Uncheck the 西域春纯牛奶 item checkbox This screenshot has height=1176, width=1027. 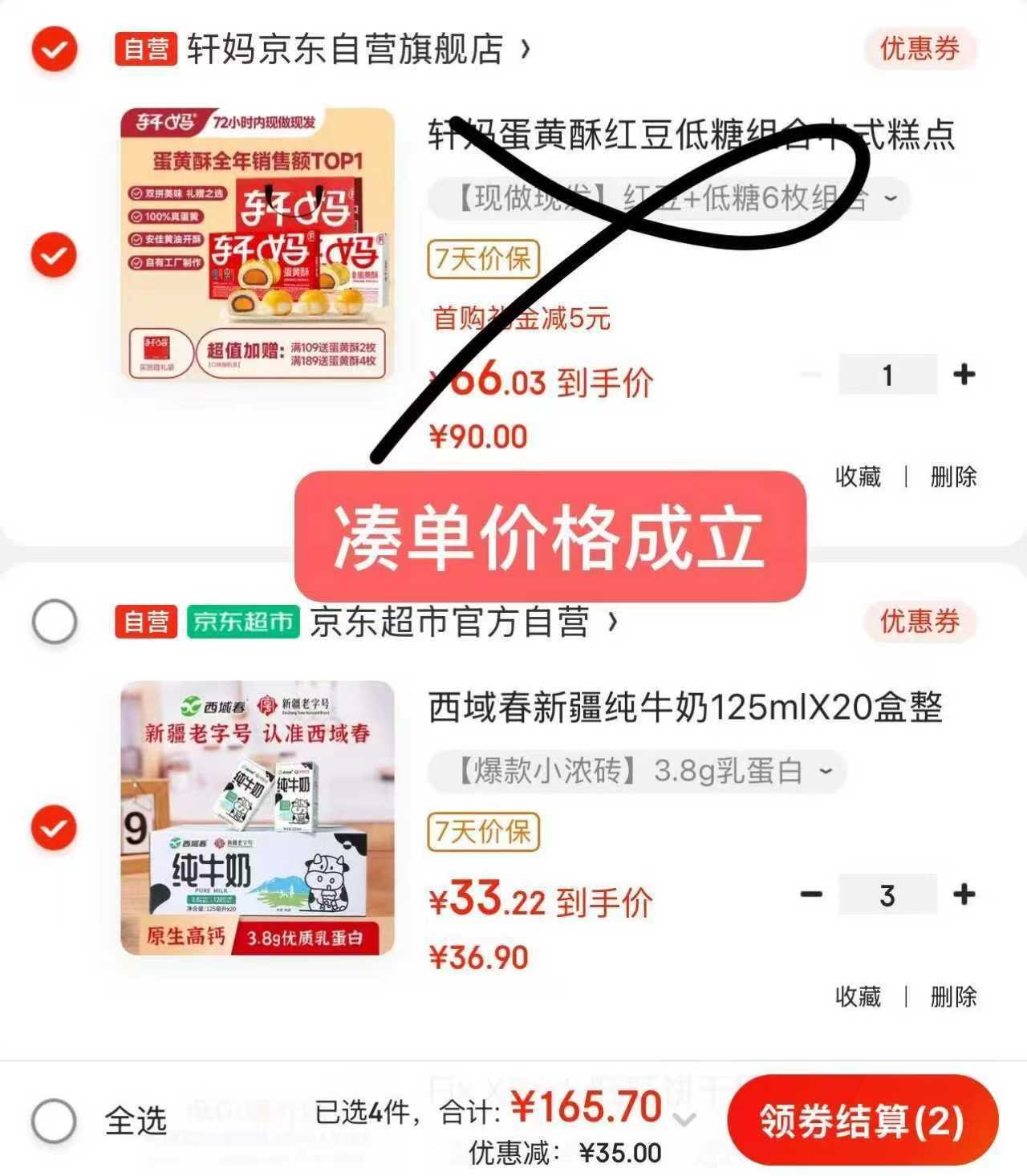pos(54,828)
